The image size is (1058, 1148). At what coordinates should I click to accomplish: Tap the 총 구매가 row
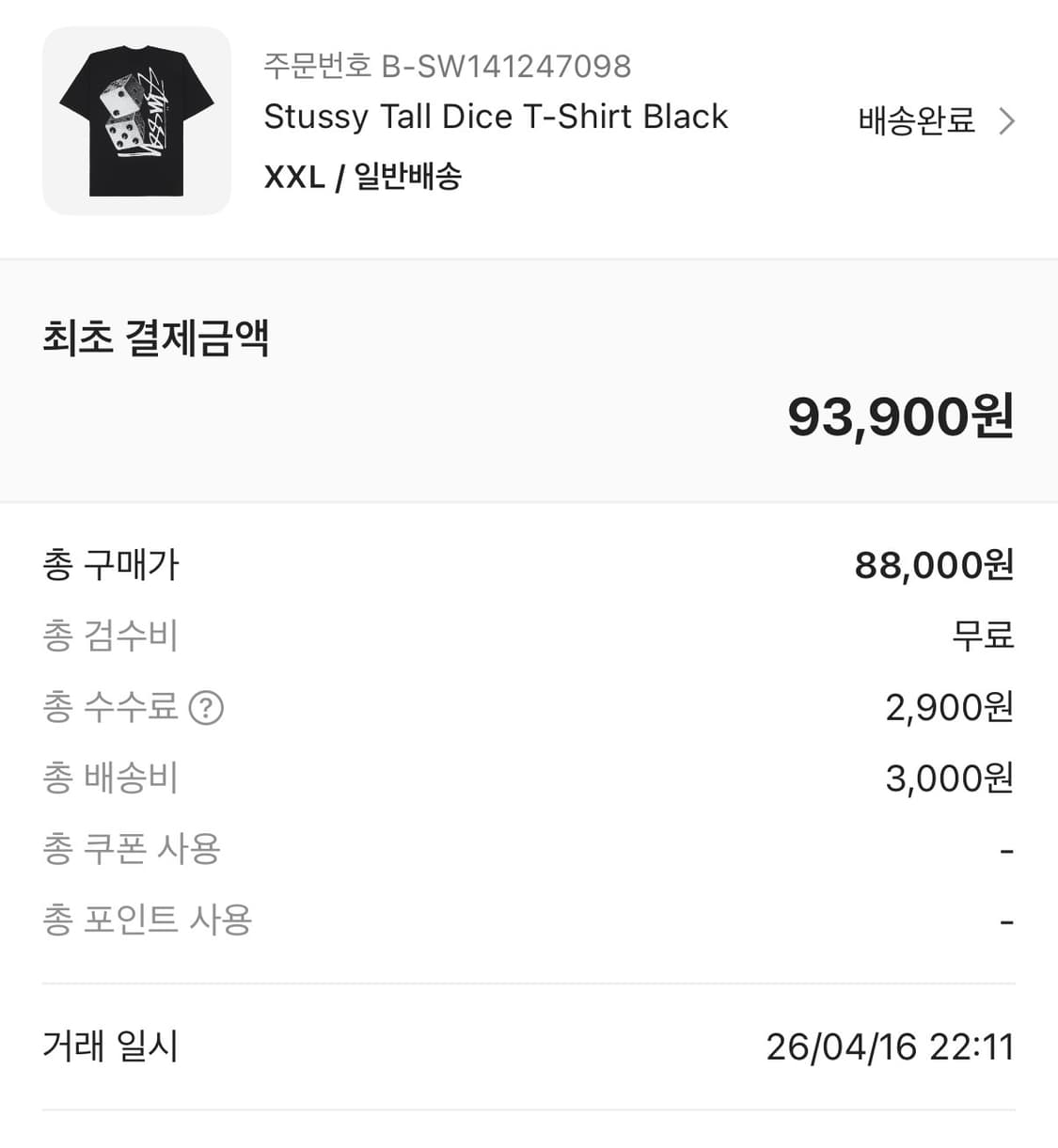(109, 564)
